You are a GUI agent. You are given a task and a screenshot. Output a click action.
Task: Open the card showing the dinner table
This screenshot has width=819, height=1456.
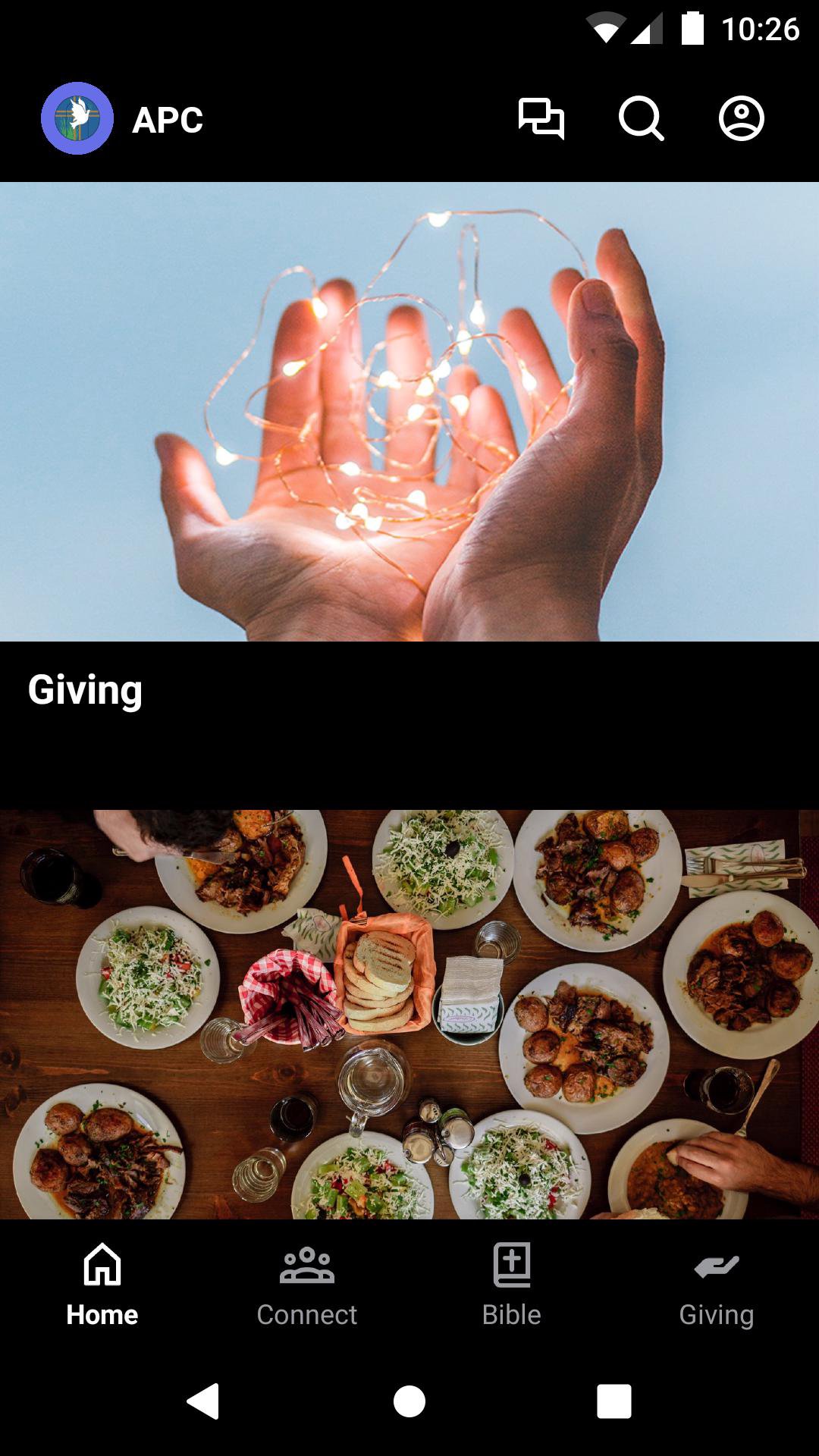(409, 1014)
